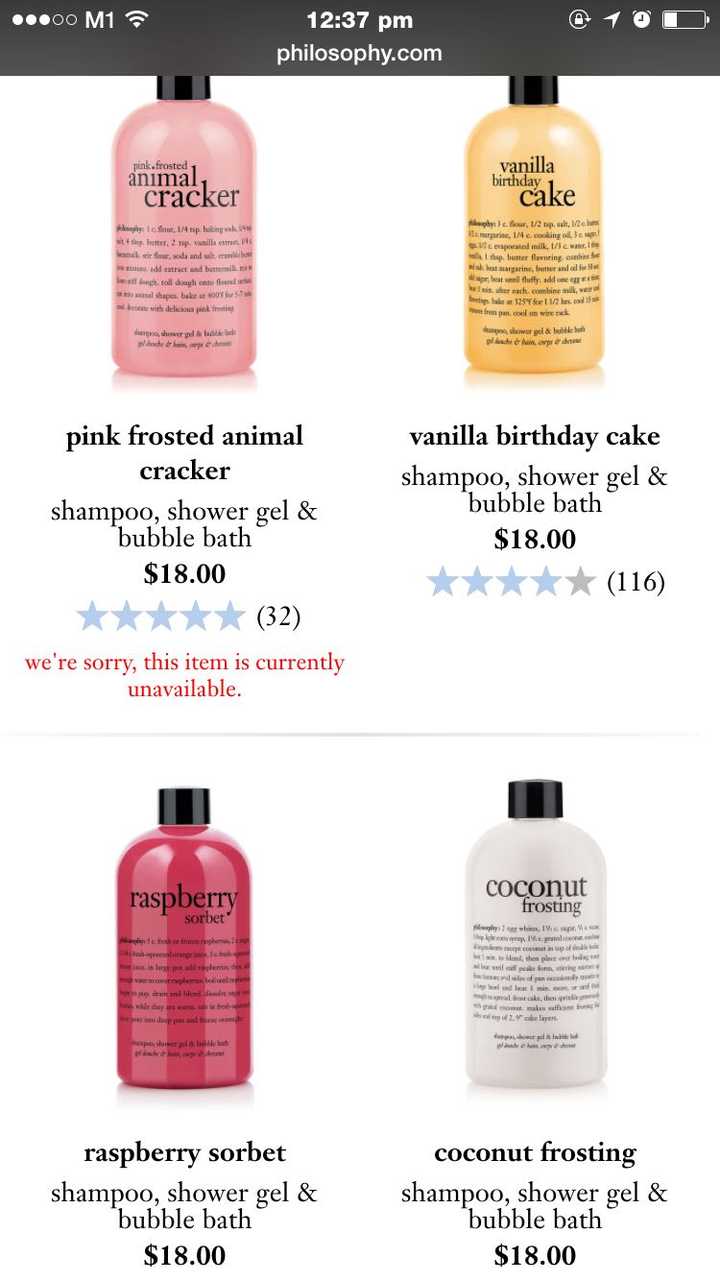Open the coconut frosting title link

(x=535, y=1152)
